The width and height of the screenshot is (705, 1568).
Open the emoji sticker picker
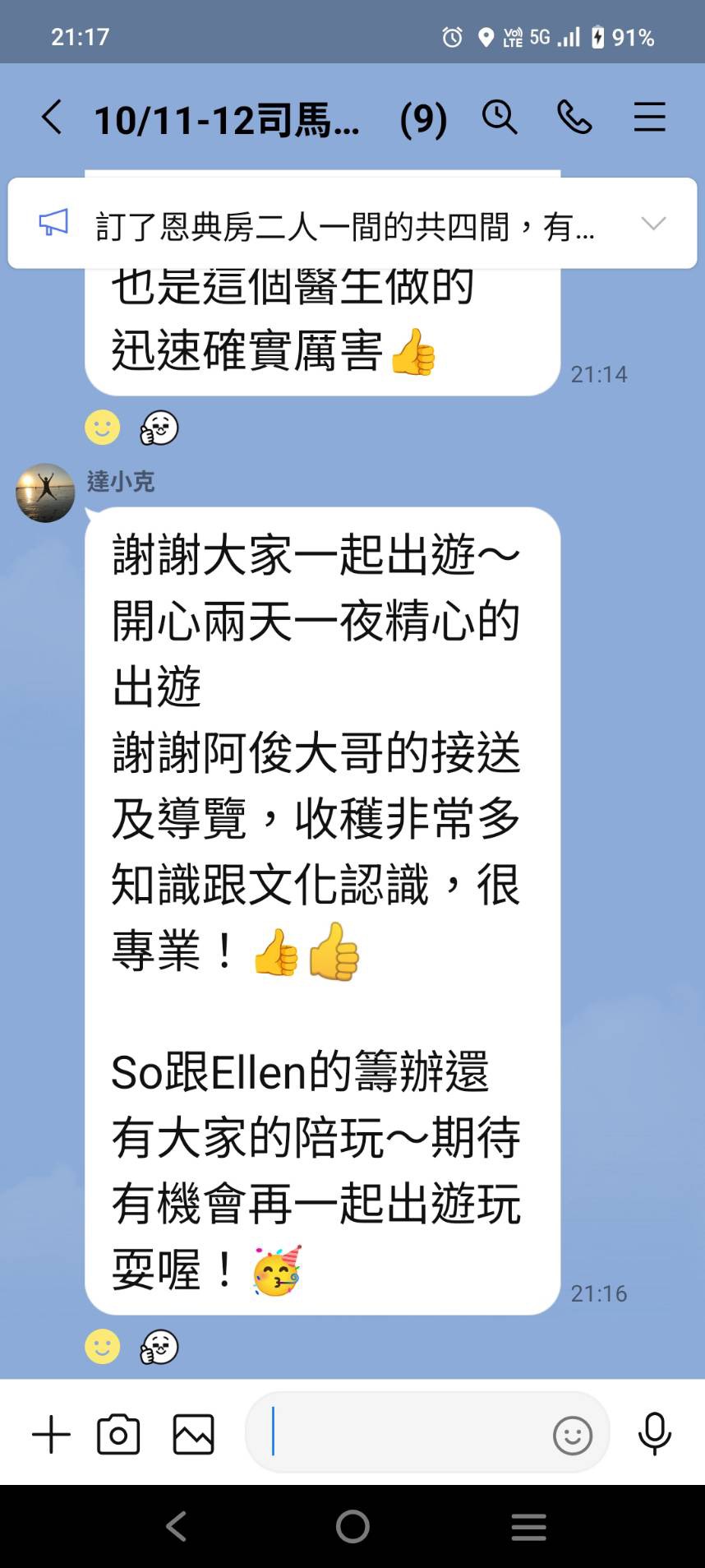tap(572, 1436)
